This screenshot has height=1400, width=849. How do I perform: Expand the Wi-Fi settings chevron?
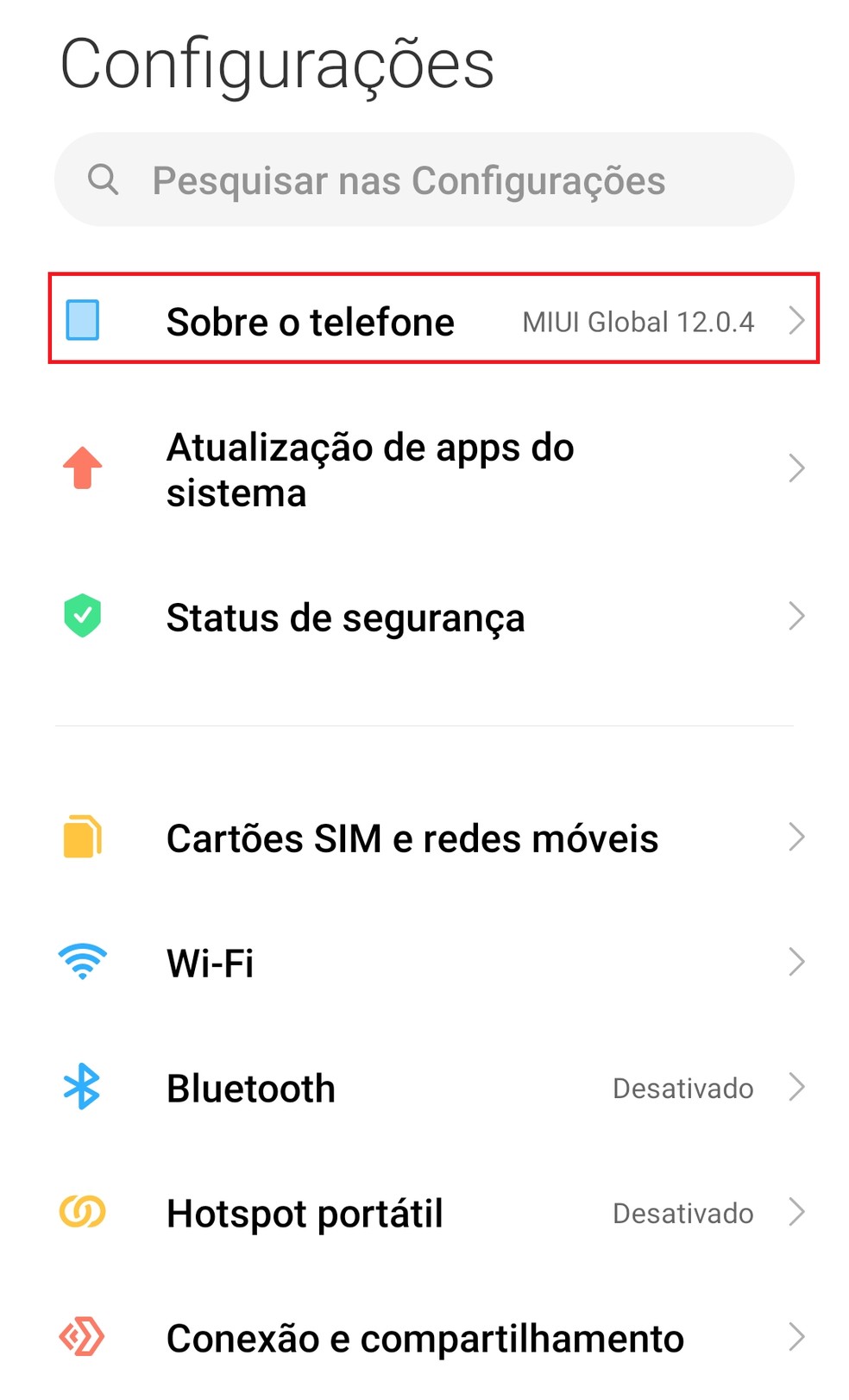pos(796,962)
